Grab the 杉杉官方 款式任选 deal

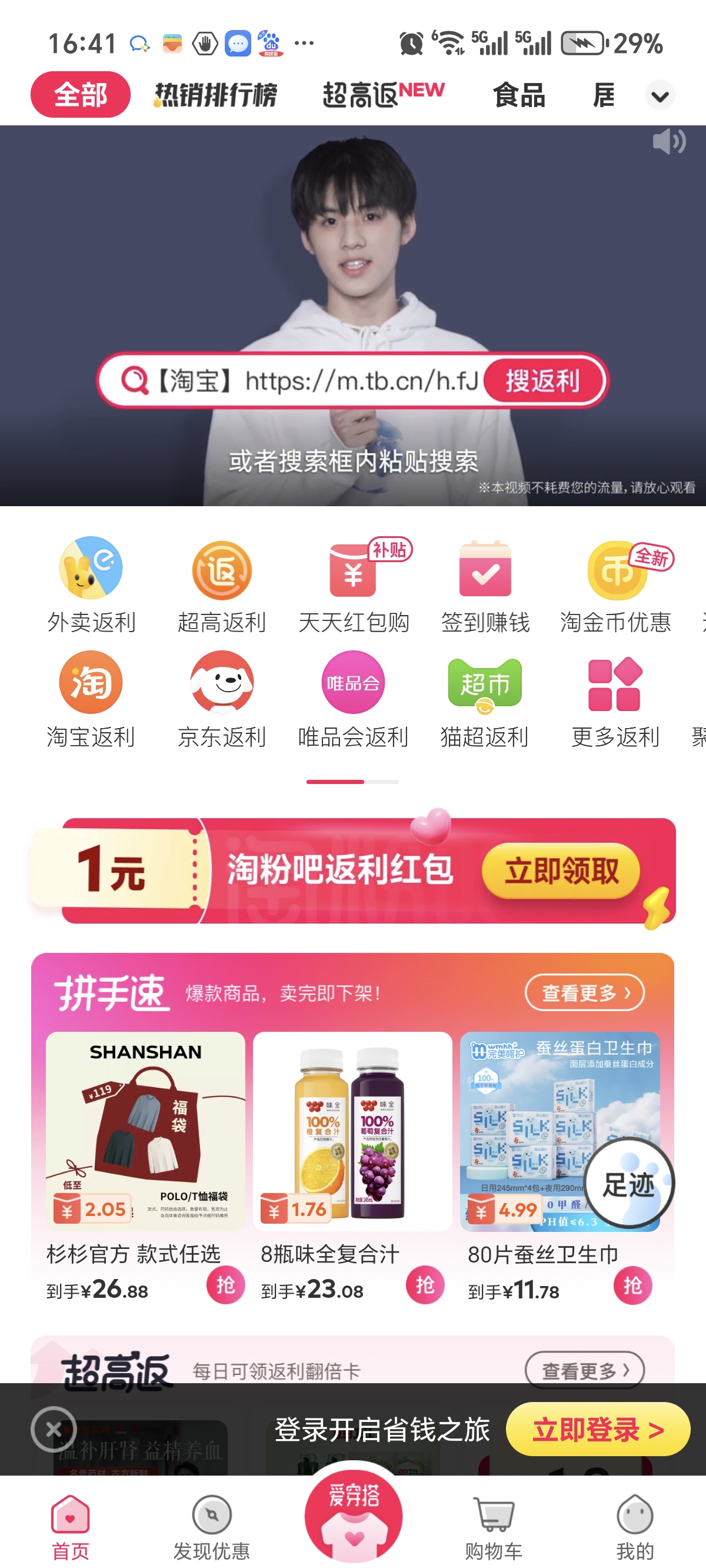coord(225,1285)
